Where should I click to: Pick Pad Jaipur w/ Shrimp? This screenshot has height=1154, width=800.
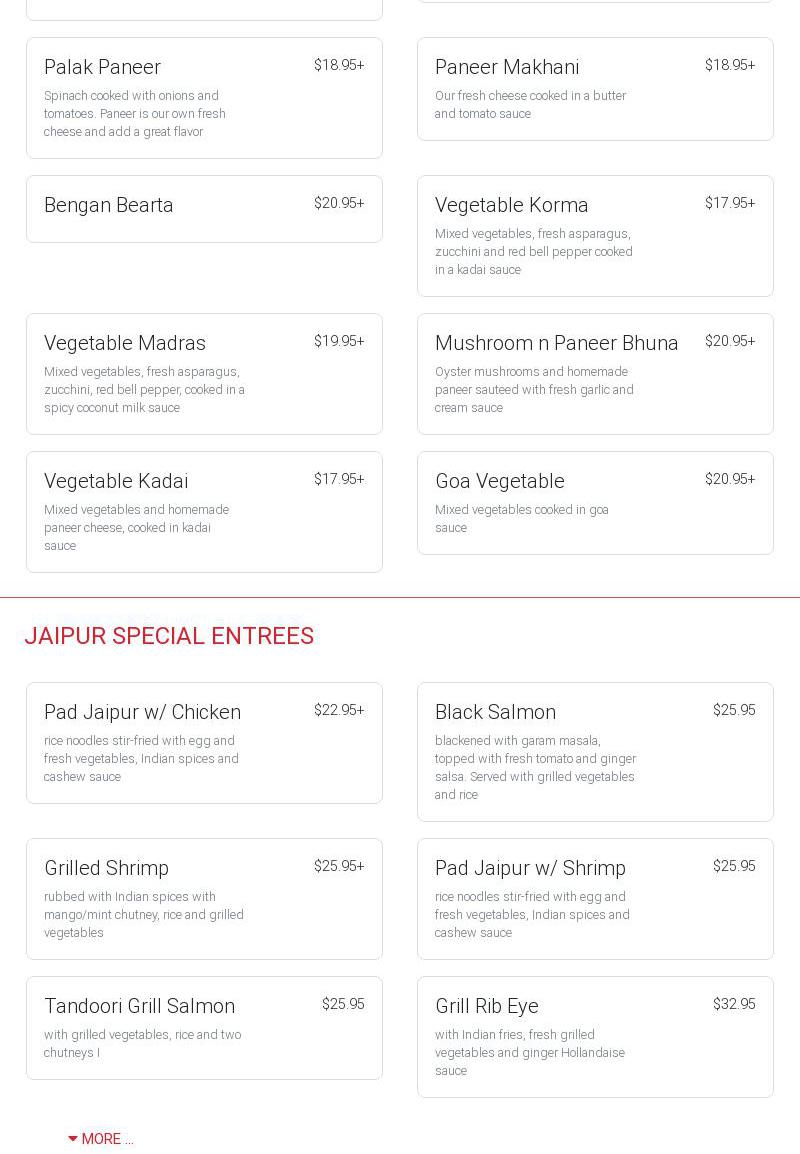[x=595, y=899]
